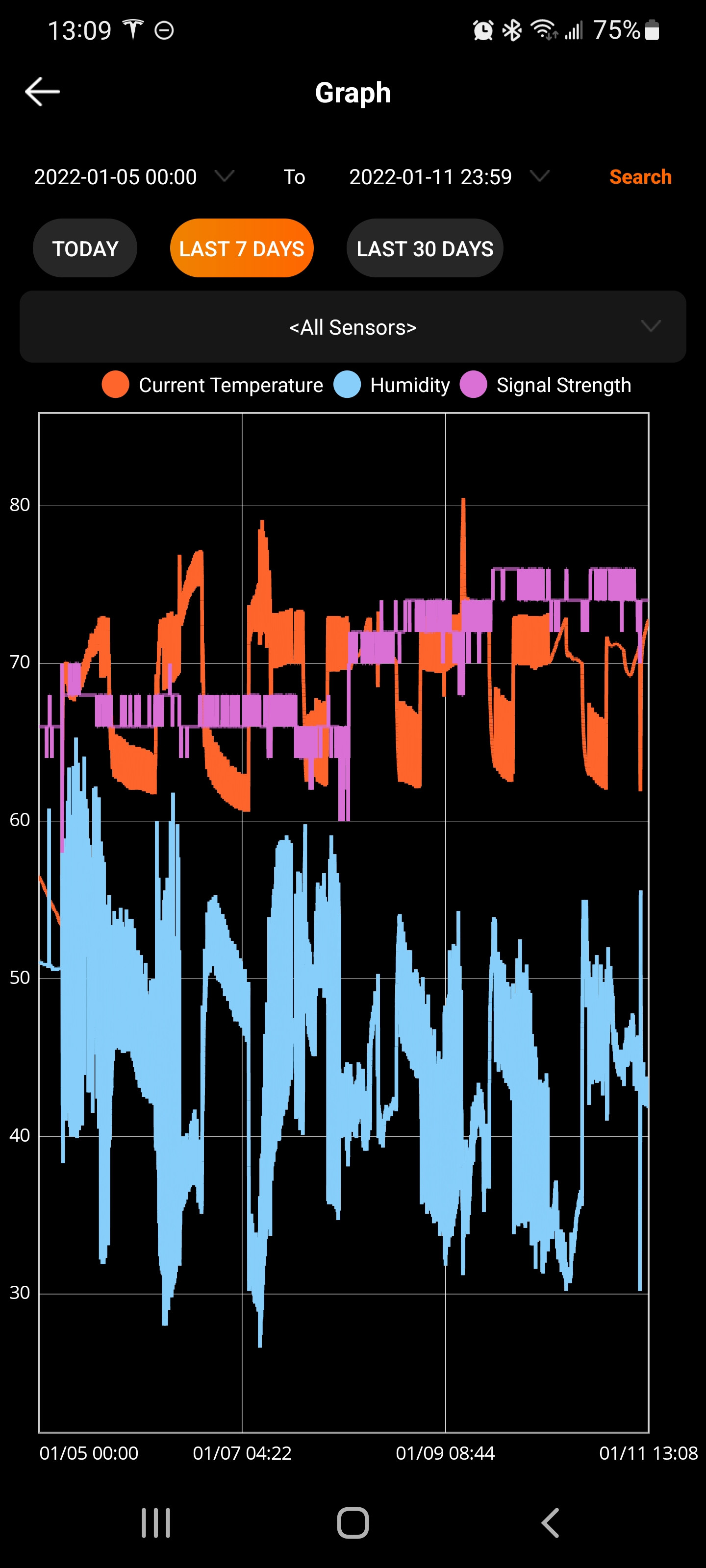Expand the All Sensors dropdown
Viewport: 706px width, 1568px height.
click(x=353, y=327)
